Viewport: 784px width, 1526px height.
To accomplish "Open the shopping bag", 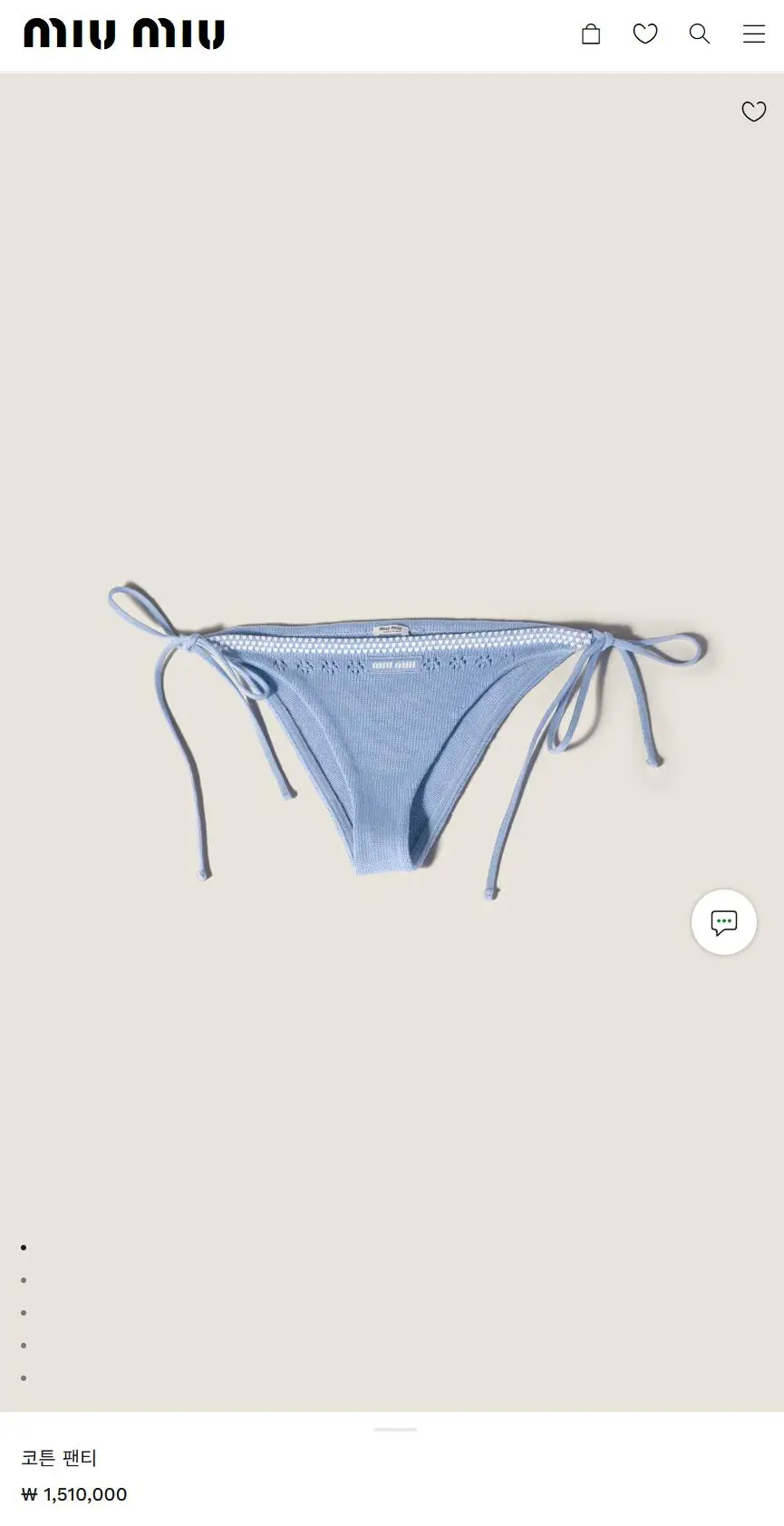I will (x=591, y=34).
